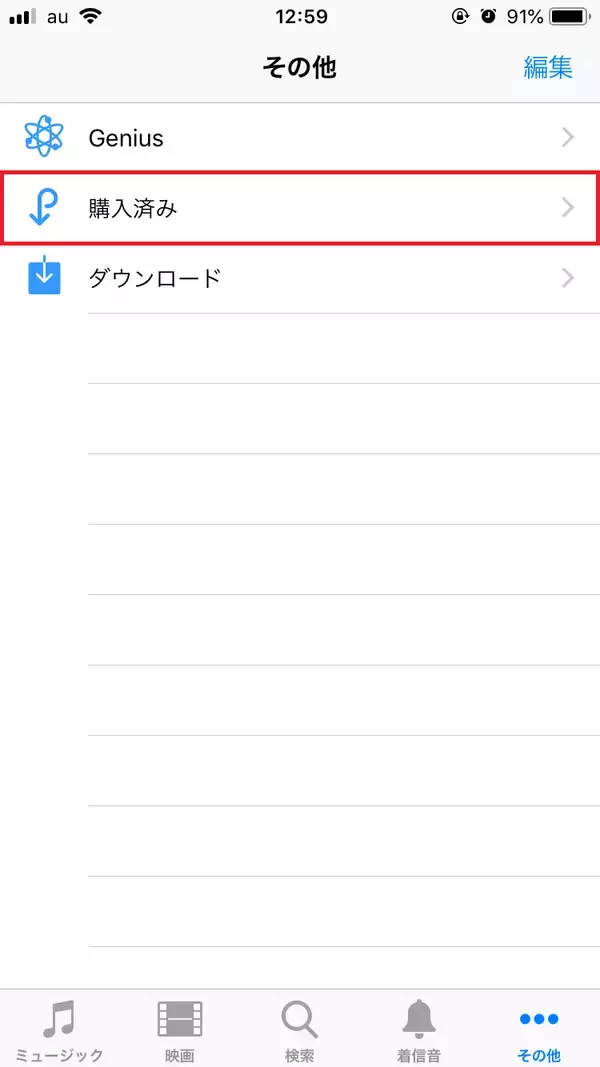Switch to the ミュージック tab
The image size is (600, 1067).
coord(59,1029)
